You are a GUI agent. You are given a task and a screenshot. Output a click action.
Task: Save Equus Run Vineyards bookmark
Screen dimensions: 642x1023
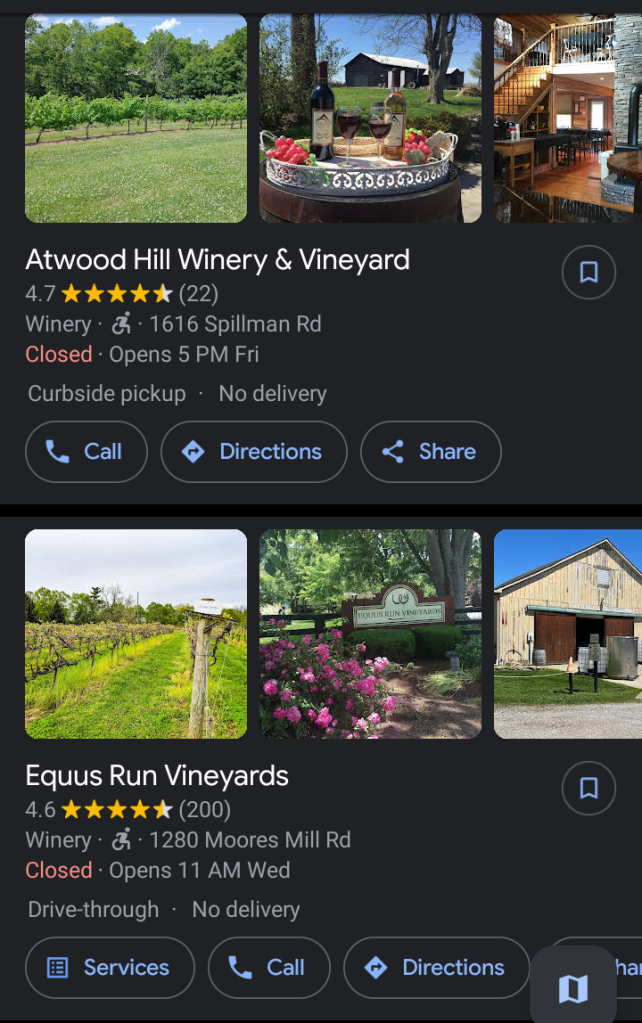click(x=588, y=788)
